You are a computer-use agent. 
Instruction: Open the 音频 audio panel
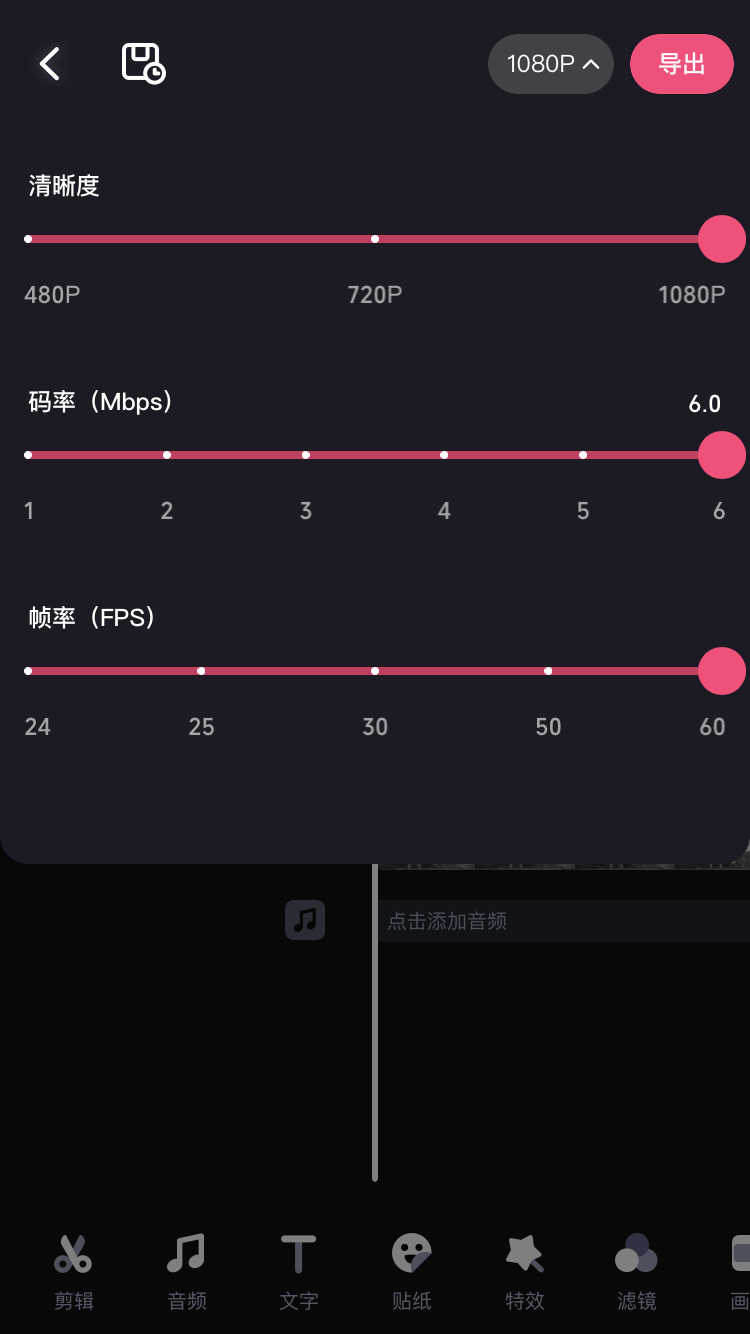click(x=186, y=1270)
